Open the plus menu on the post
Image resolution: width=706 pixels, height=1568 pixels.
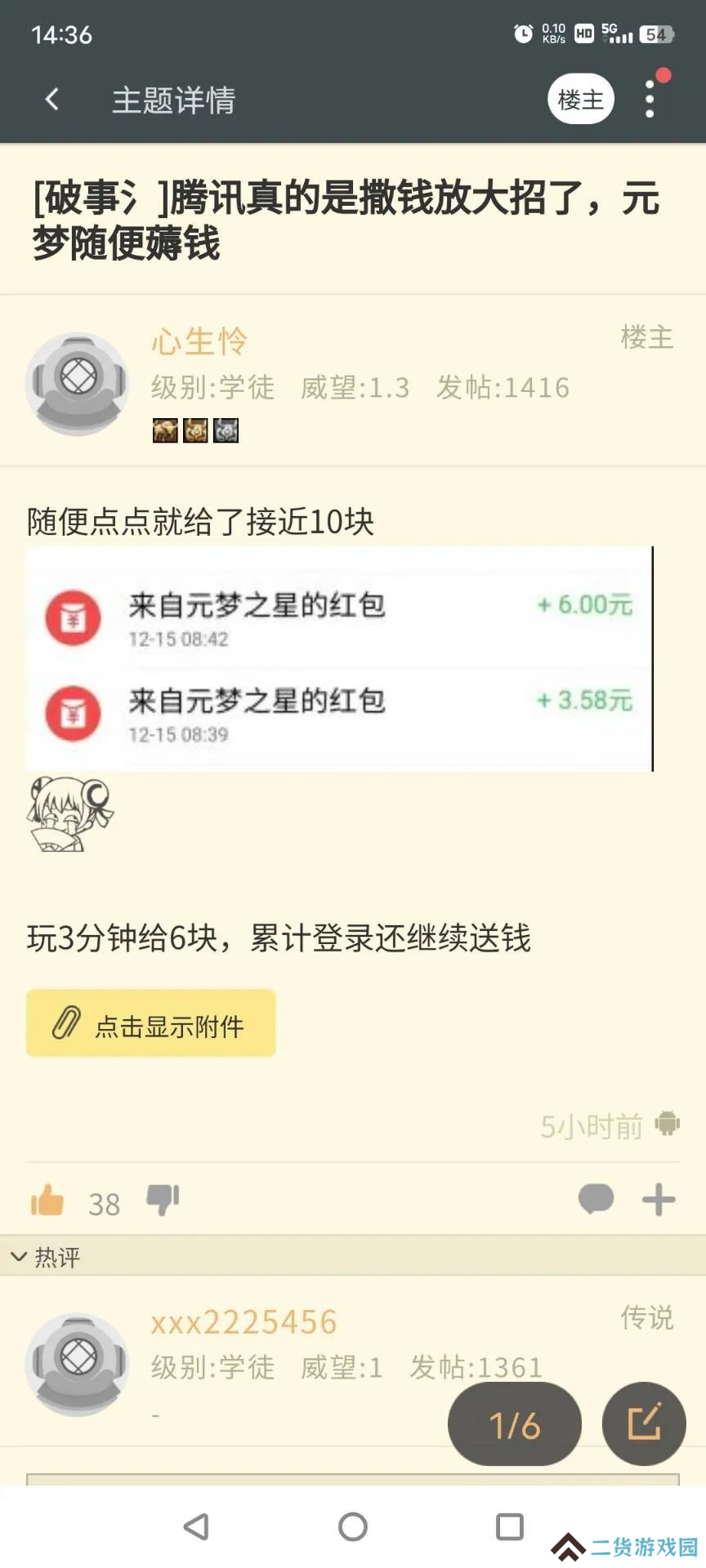click(x=659, y=1200)
